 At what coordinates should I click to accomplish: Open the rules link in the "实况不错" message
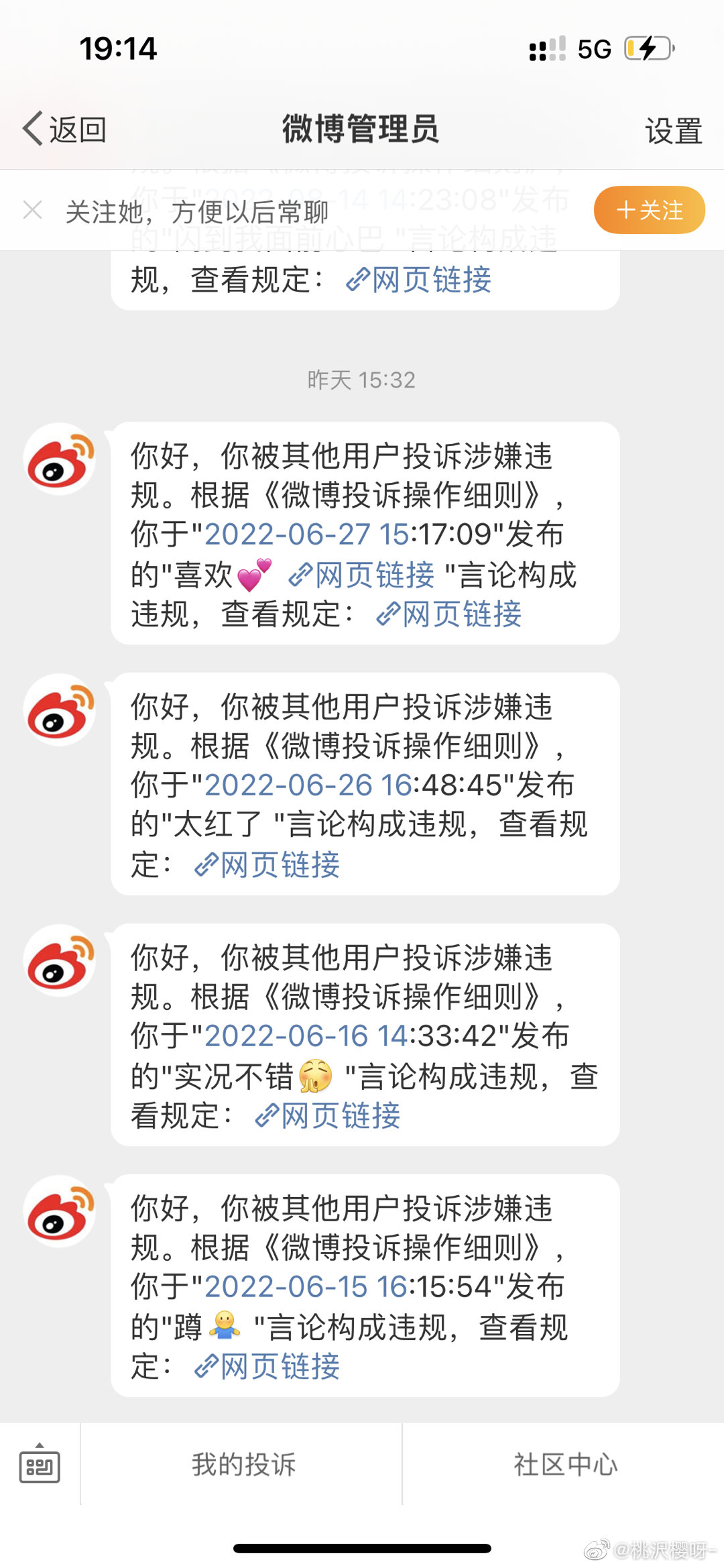[328, 1116]
